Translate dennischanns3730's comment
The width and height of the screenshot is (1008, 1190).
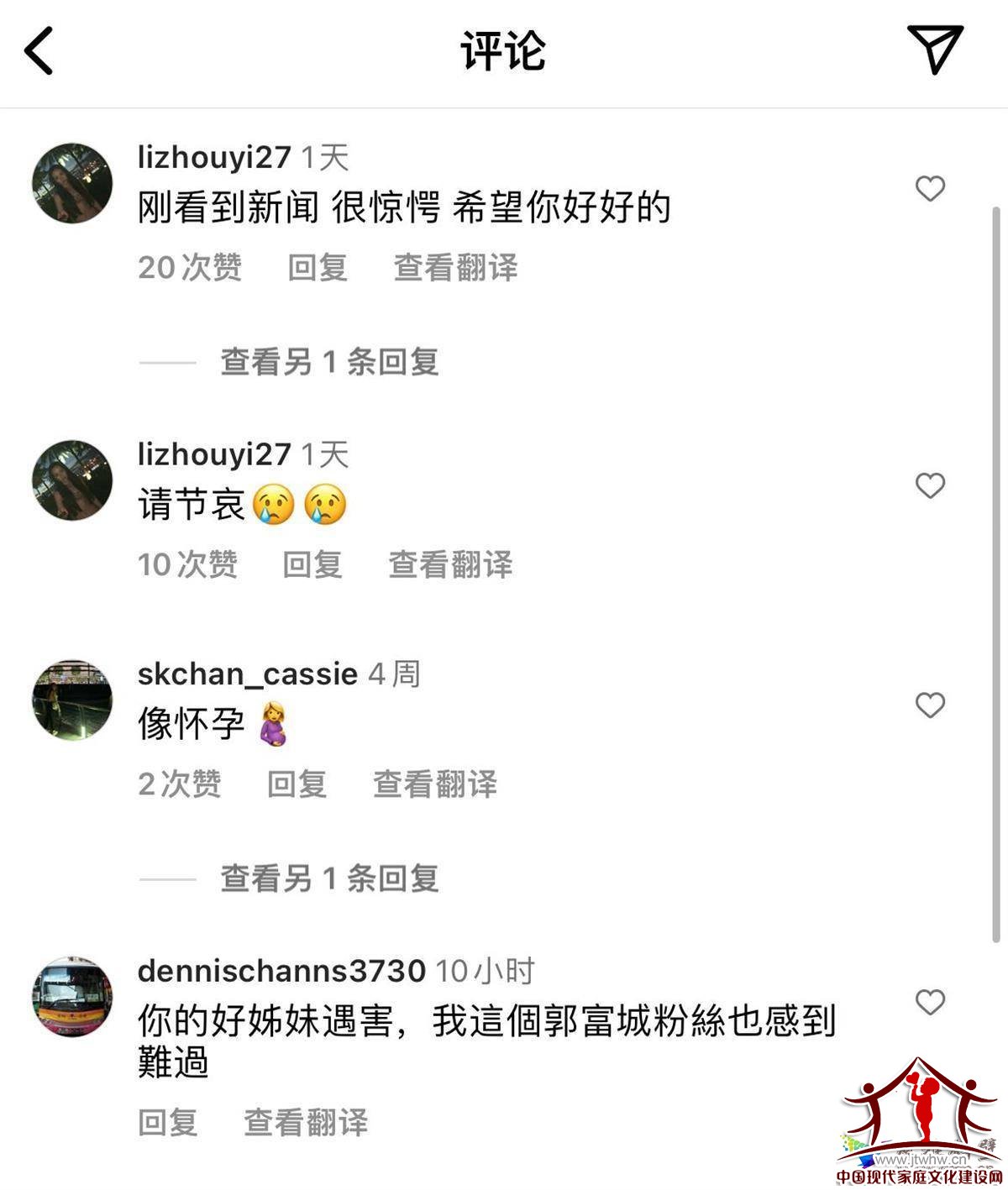coord(306,1122)
